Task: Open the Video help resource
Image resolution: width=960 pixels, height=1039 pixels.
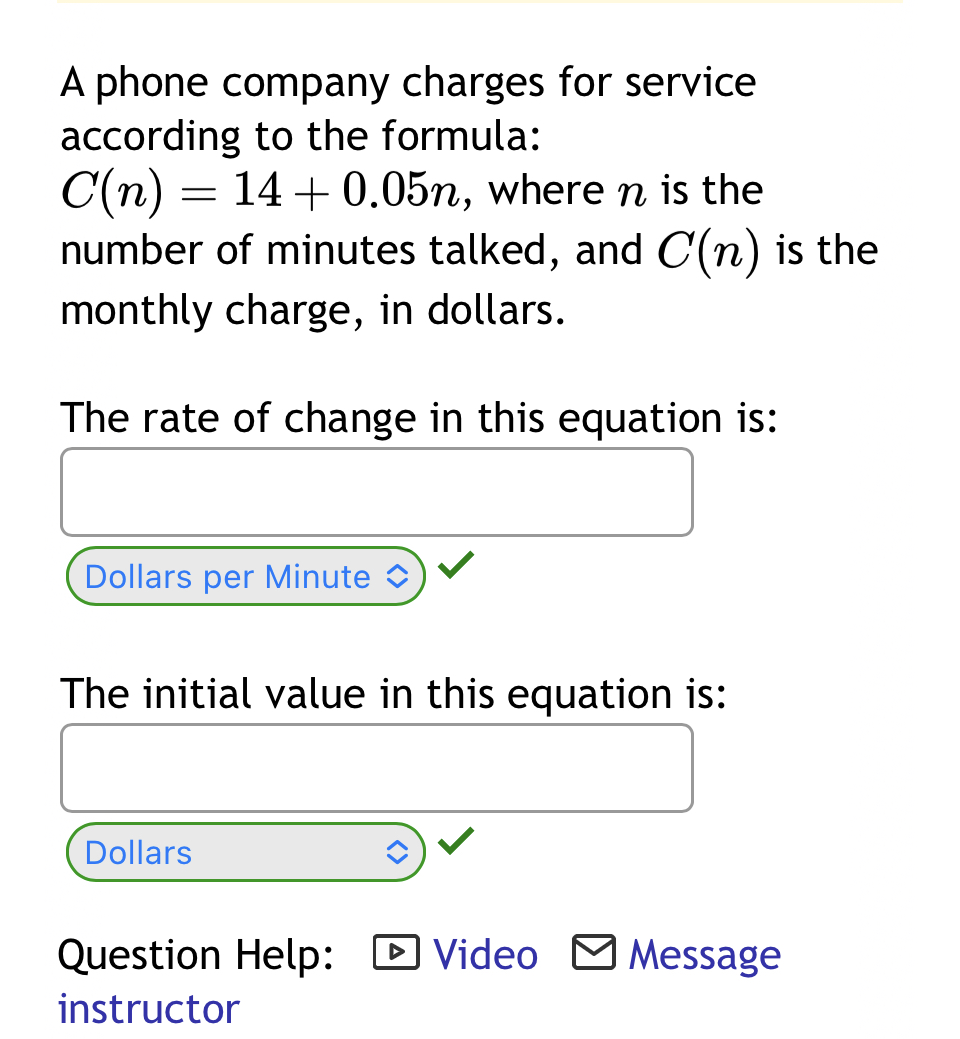Action: (485, 953)
